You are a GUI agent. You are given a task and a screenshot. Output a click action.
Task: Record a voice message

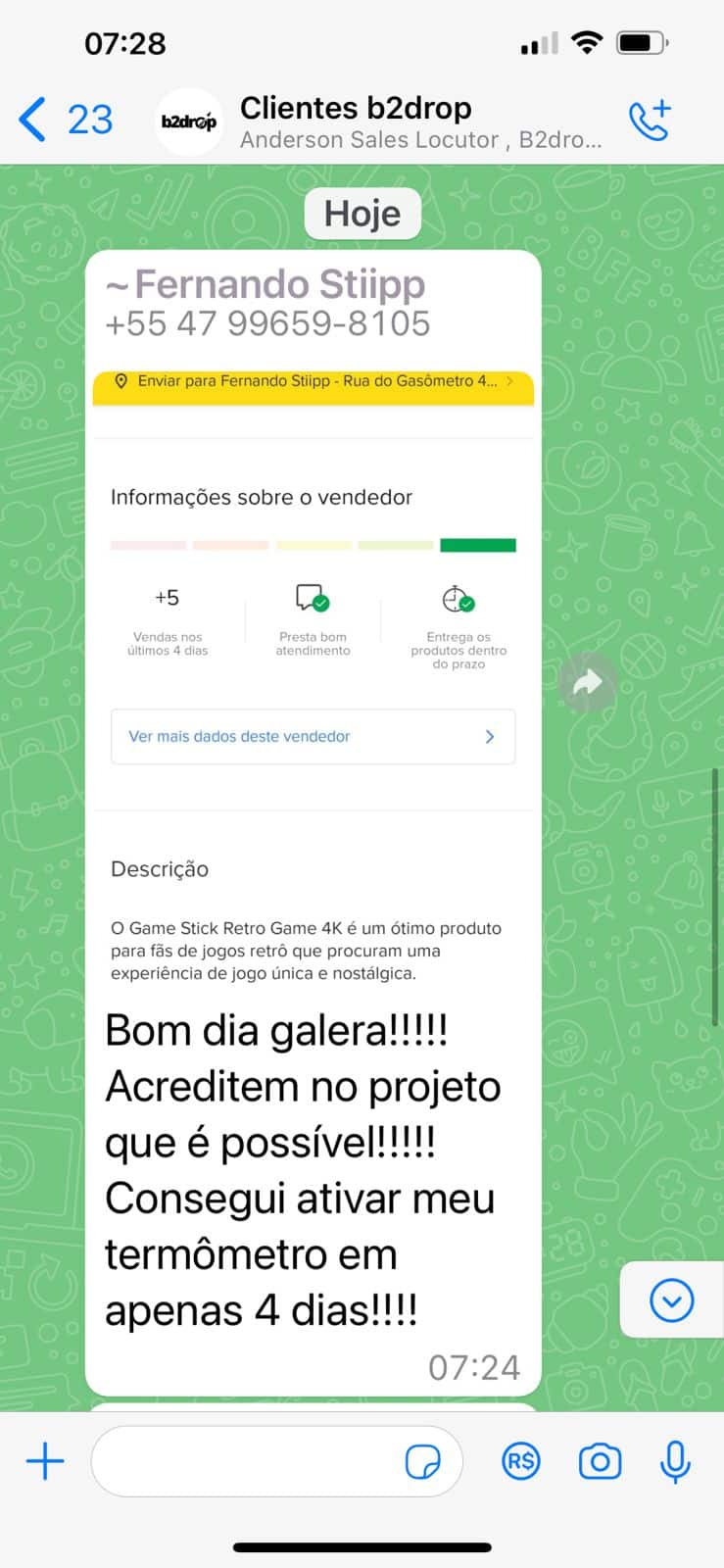point(675,1461)
